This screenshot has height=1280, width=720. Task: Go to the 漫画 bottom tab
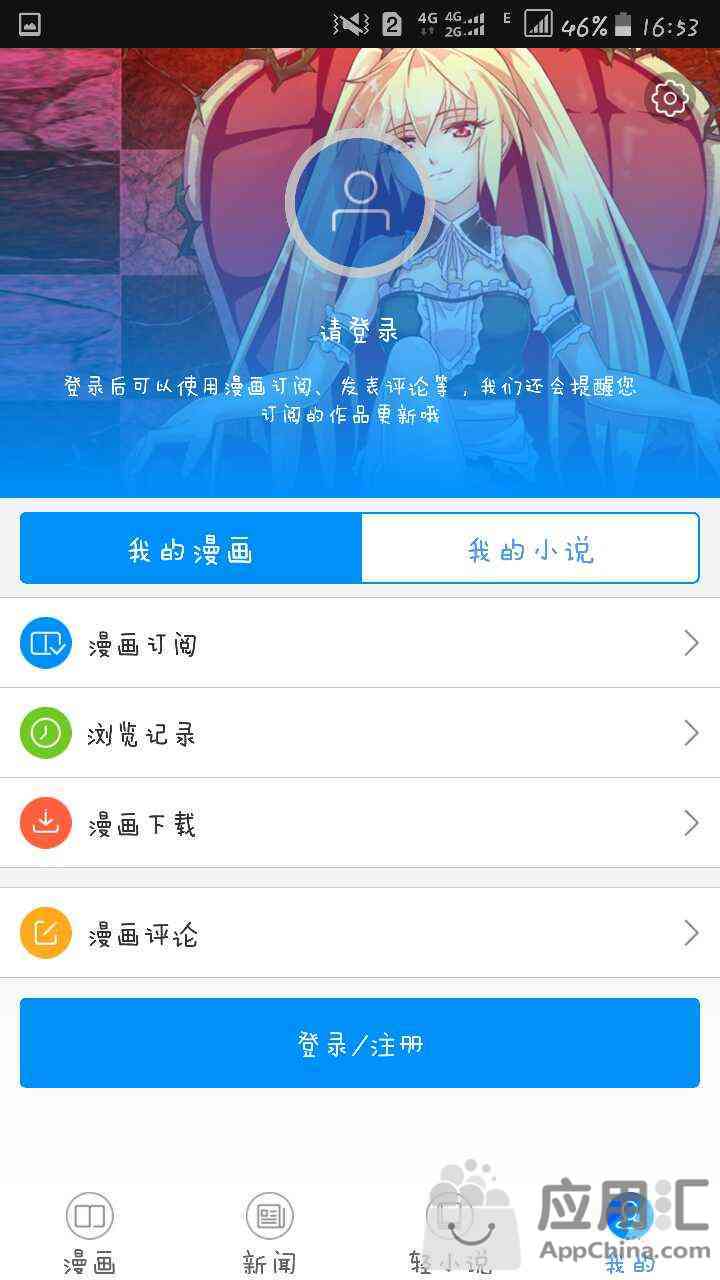90,1234
